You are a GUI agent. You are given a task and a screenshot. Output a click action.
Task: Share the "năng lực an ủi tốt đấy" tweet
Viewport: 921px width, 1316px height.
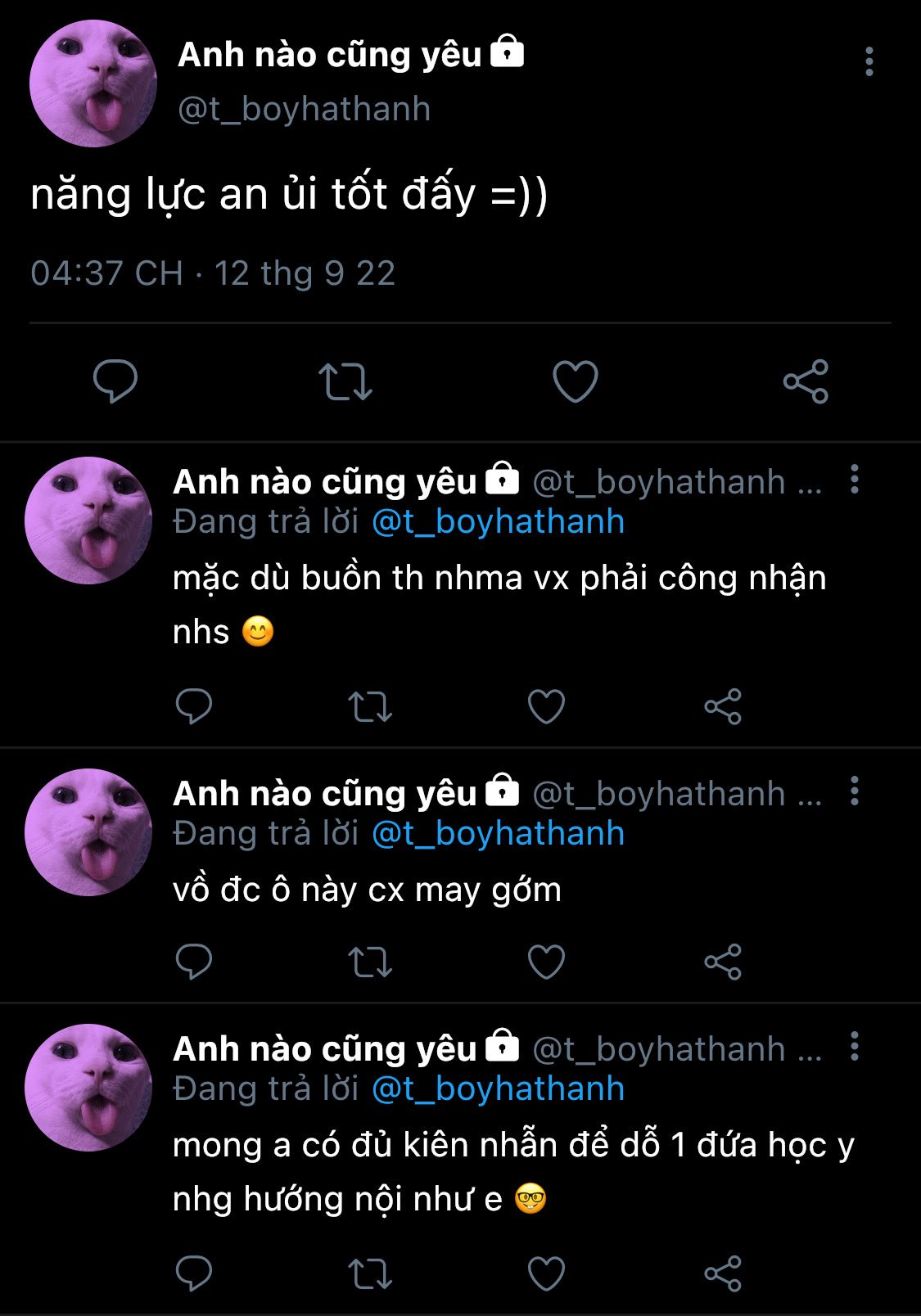[x=806, y=381]
